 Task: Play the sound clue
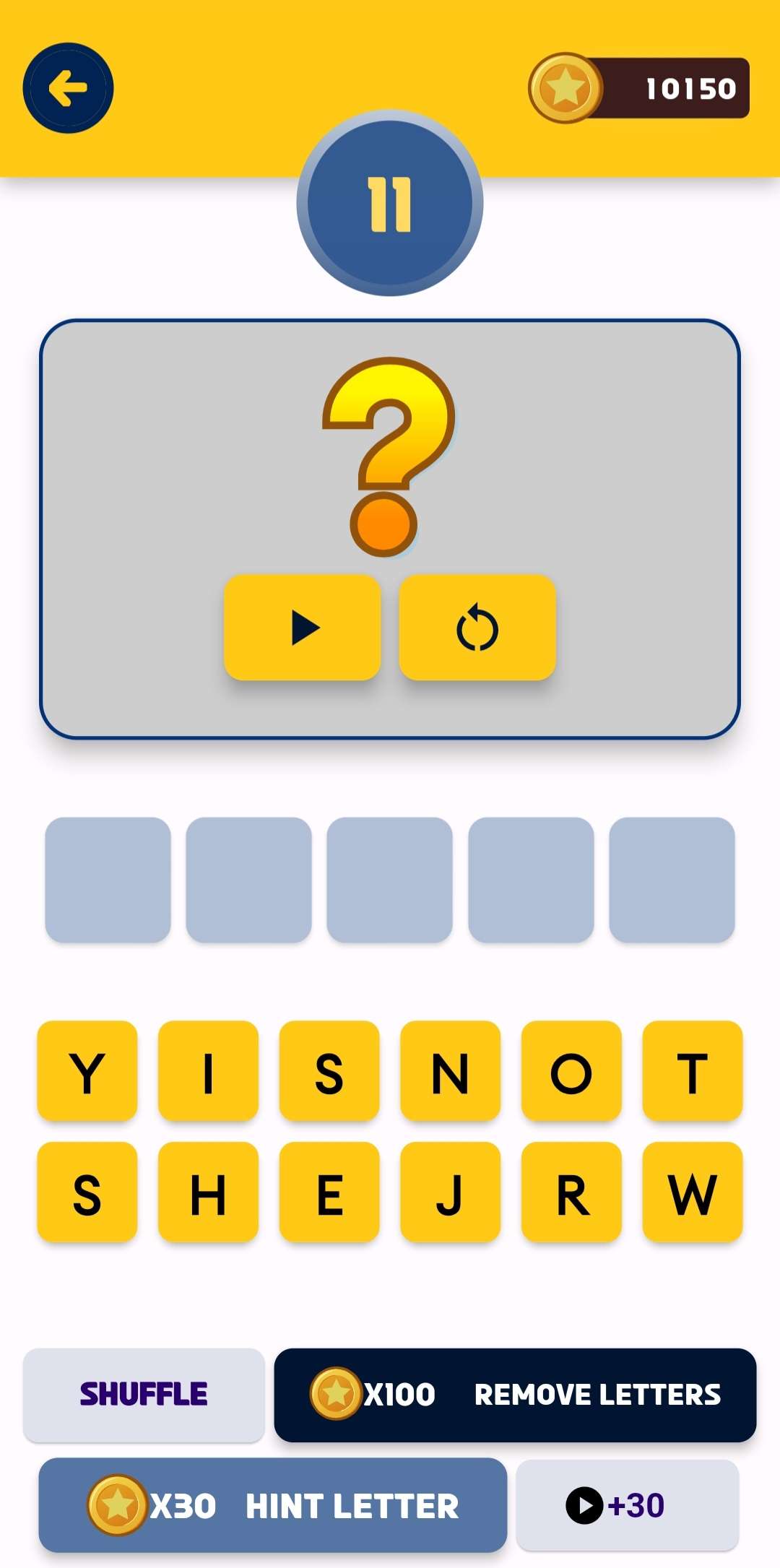[x=303, y=627]
